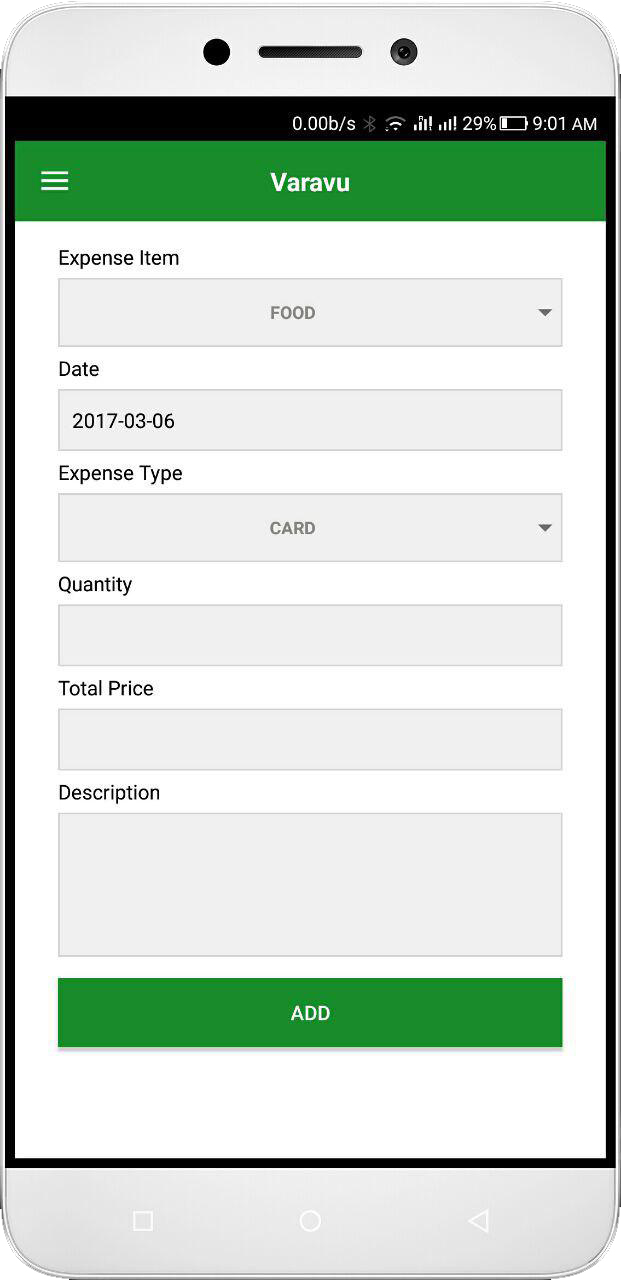Open the hamburger drawer menu

tap(54, 181)
